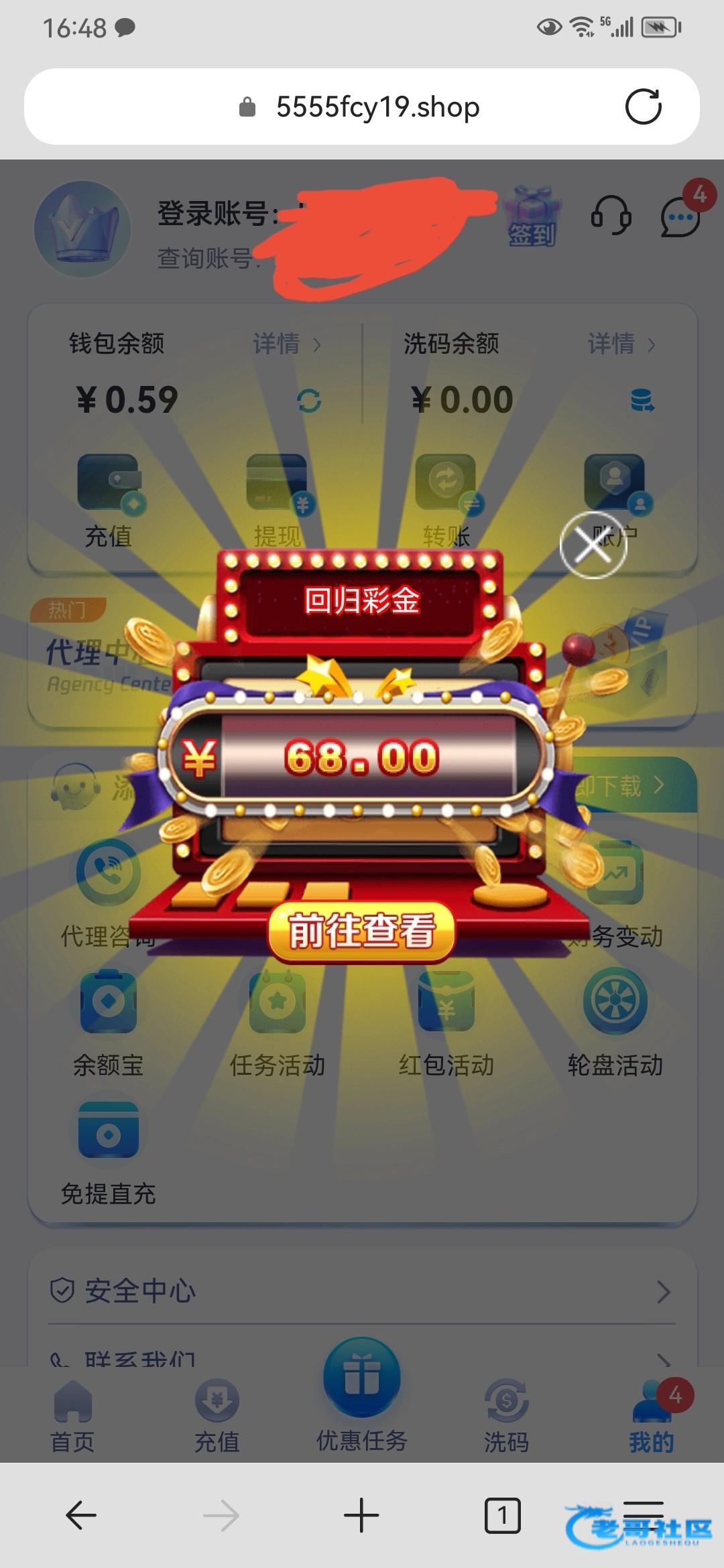Switch to the 充值 bottom tab

pos(217,1413)
